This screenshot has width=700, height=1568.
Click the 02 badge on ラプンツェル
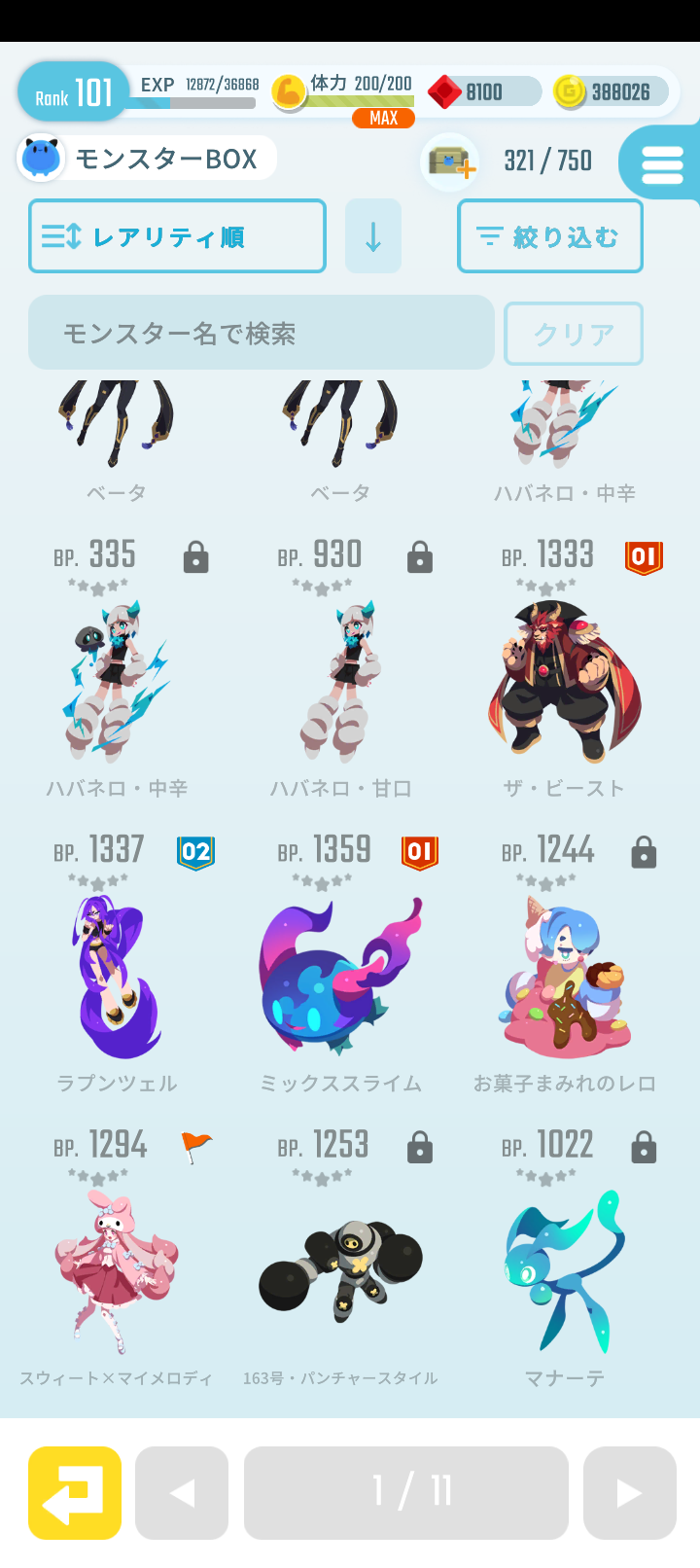[x=195, y=850]
